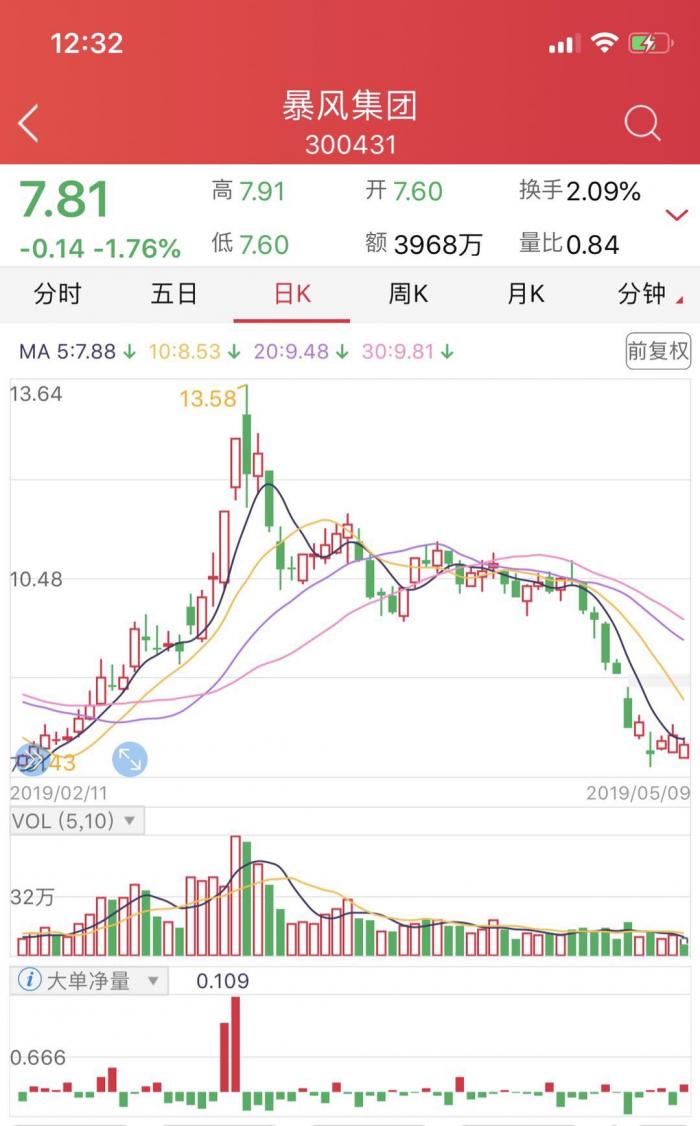The image size is (700, 1126).
Task: Go back using the header arrow
Action: [x=29, y=124]
